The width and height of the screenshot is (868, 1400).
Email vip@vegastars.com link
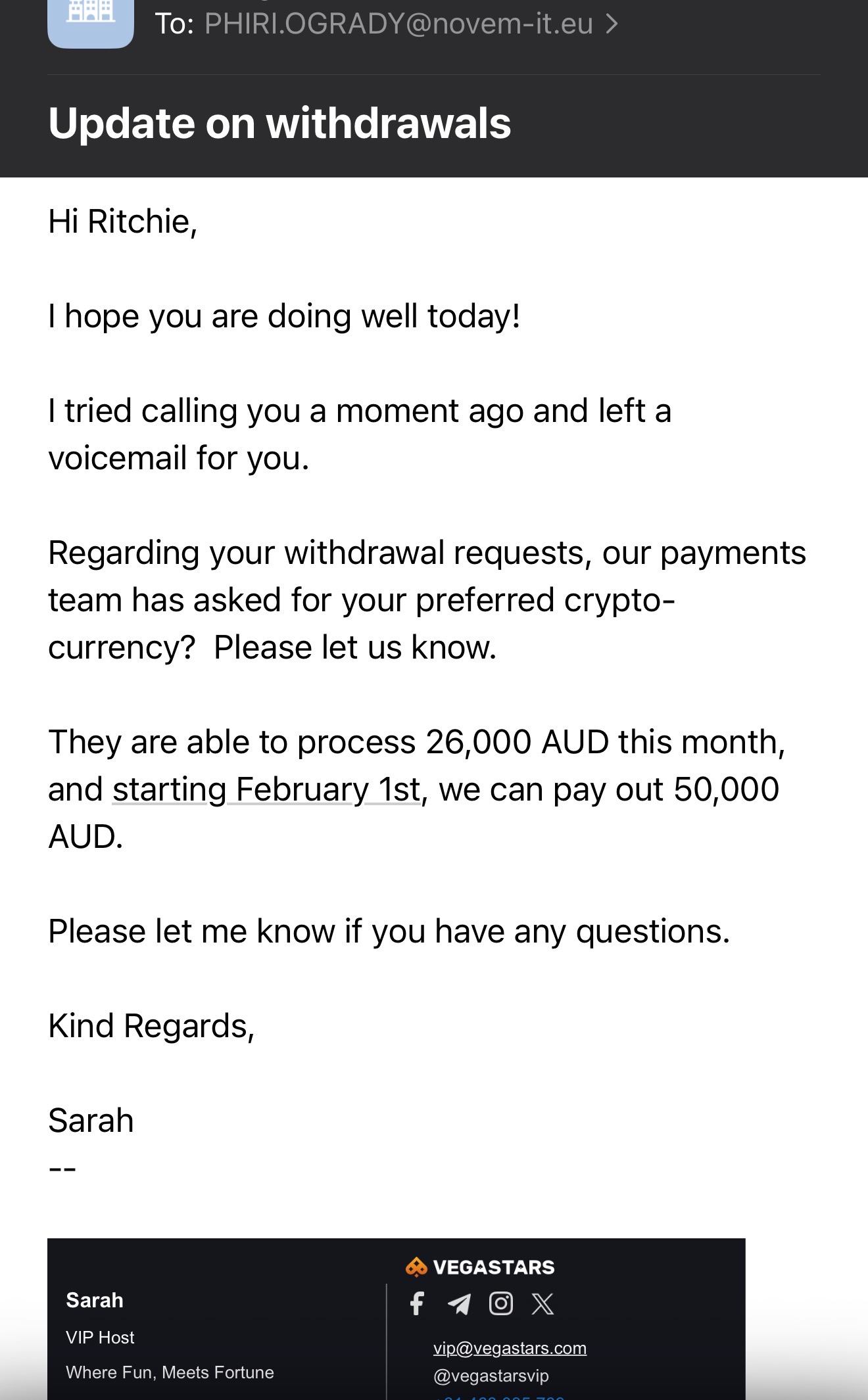(x=510, y=1348)
